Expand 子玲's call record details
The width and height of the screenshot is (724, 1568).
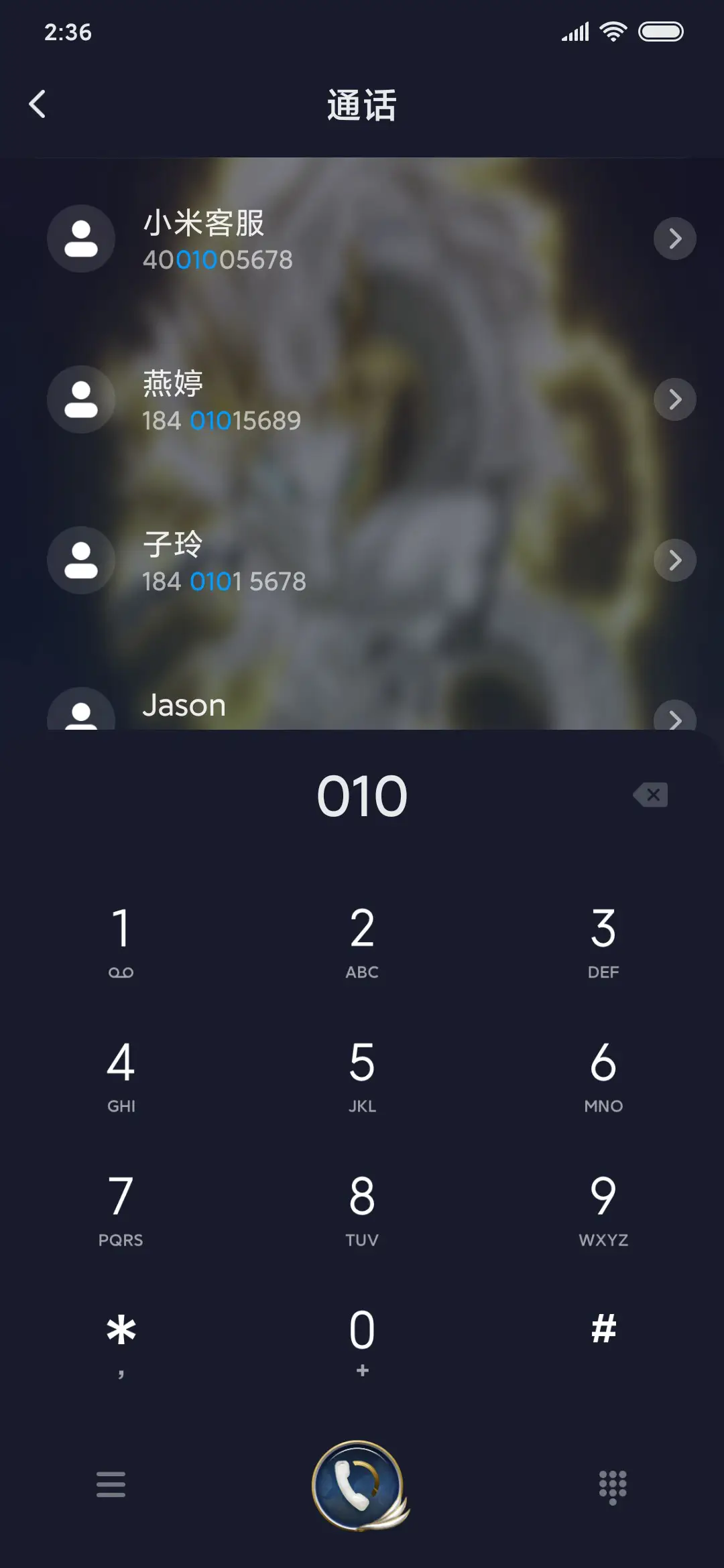click(675, 560)
